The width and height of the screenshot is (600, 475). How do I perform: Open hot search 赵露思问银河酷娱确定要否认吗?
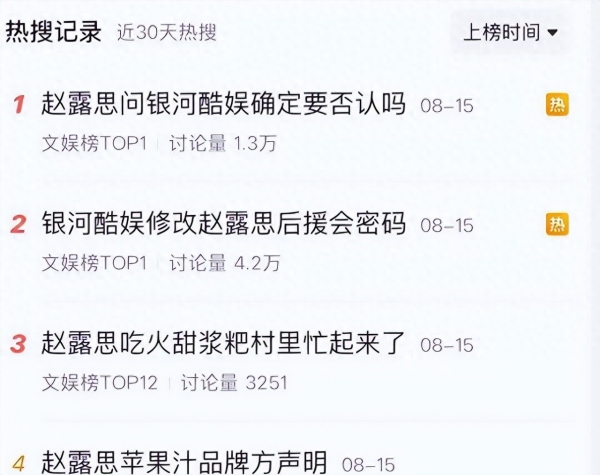point(224,104)
